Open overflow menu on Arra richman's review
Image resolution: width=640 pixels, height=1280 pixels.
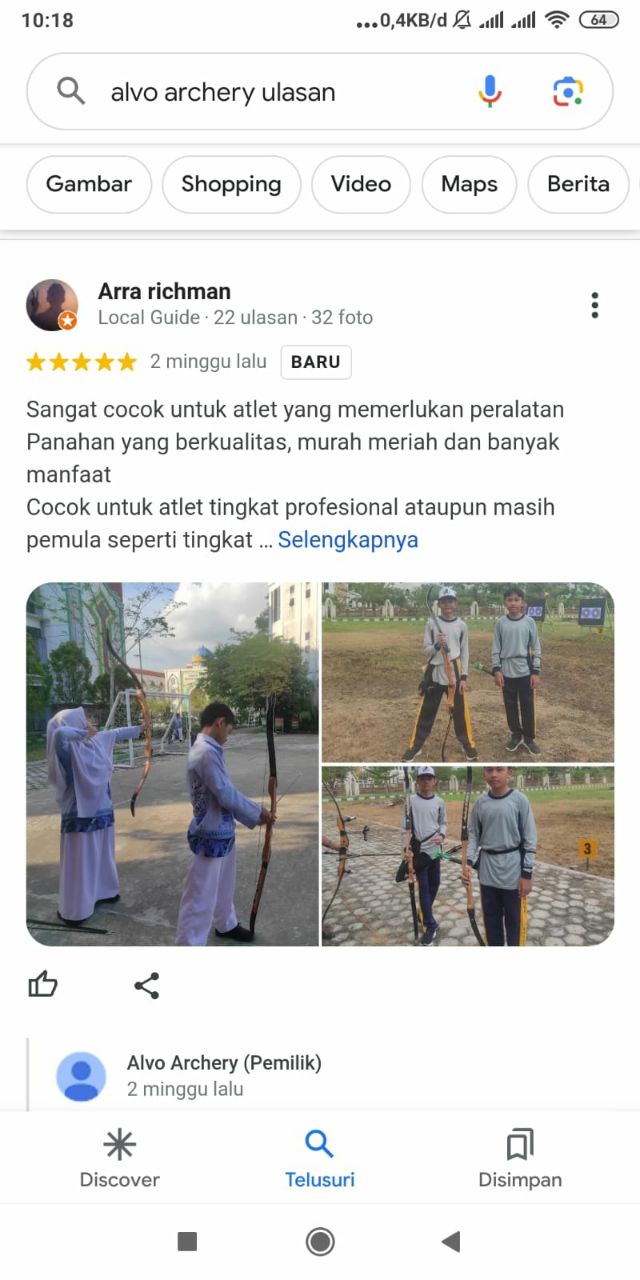[595, 305]
